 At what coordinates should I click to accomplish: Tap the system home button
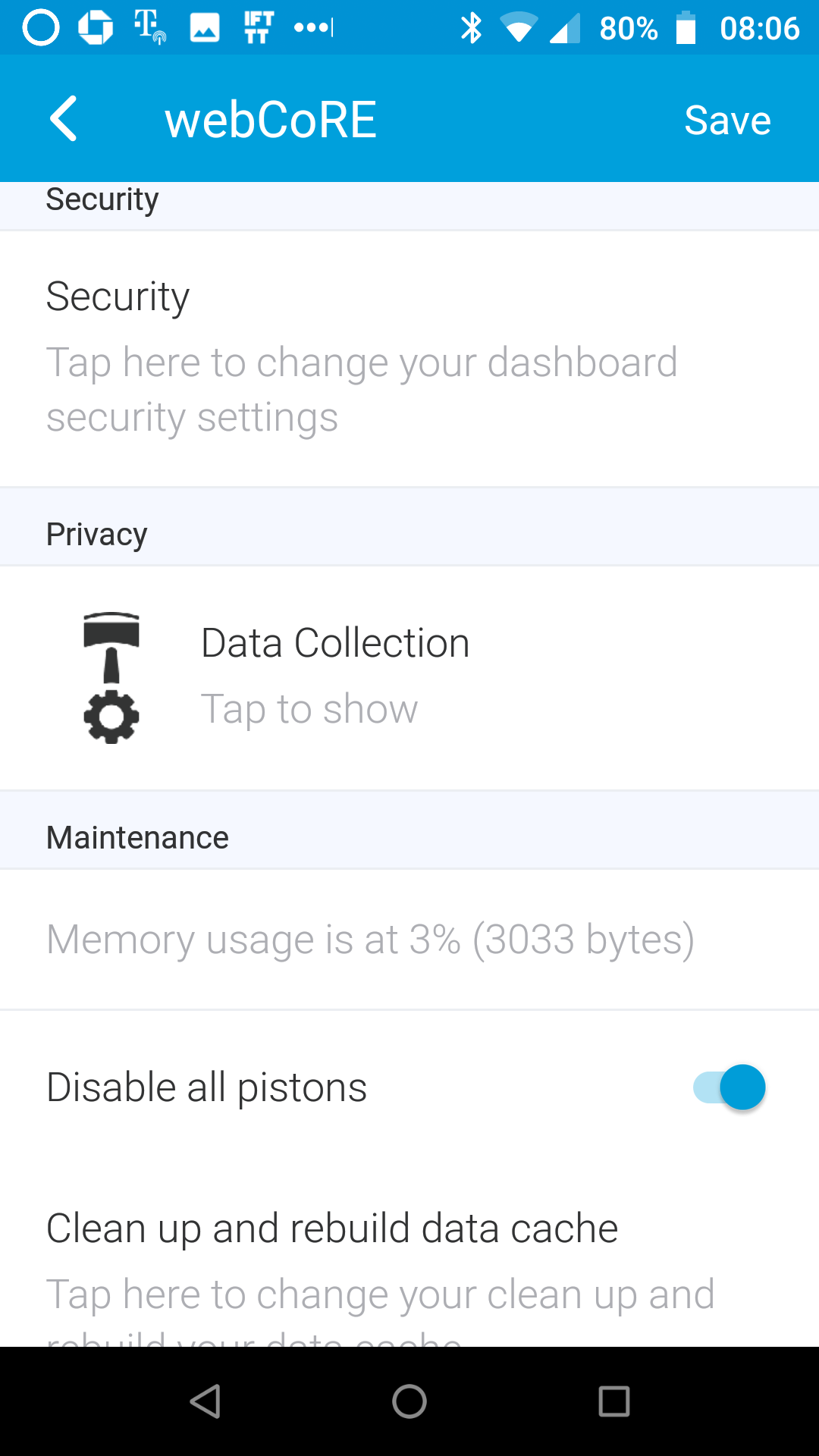pyautogui.click(x=409, y=1401)
